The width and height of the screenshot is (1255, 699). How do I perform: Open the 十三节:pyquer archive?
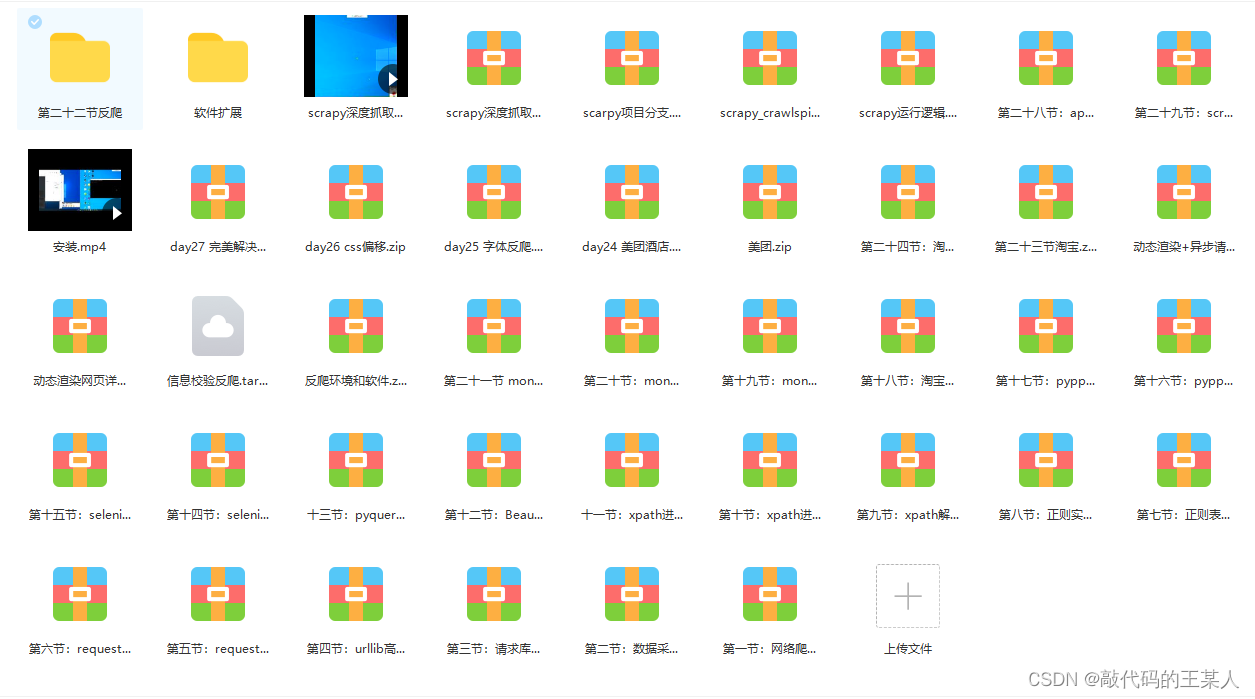point(356,460)
